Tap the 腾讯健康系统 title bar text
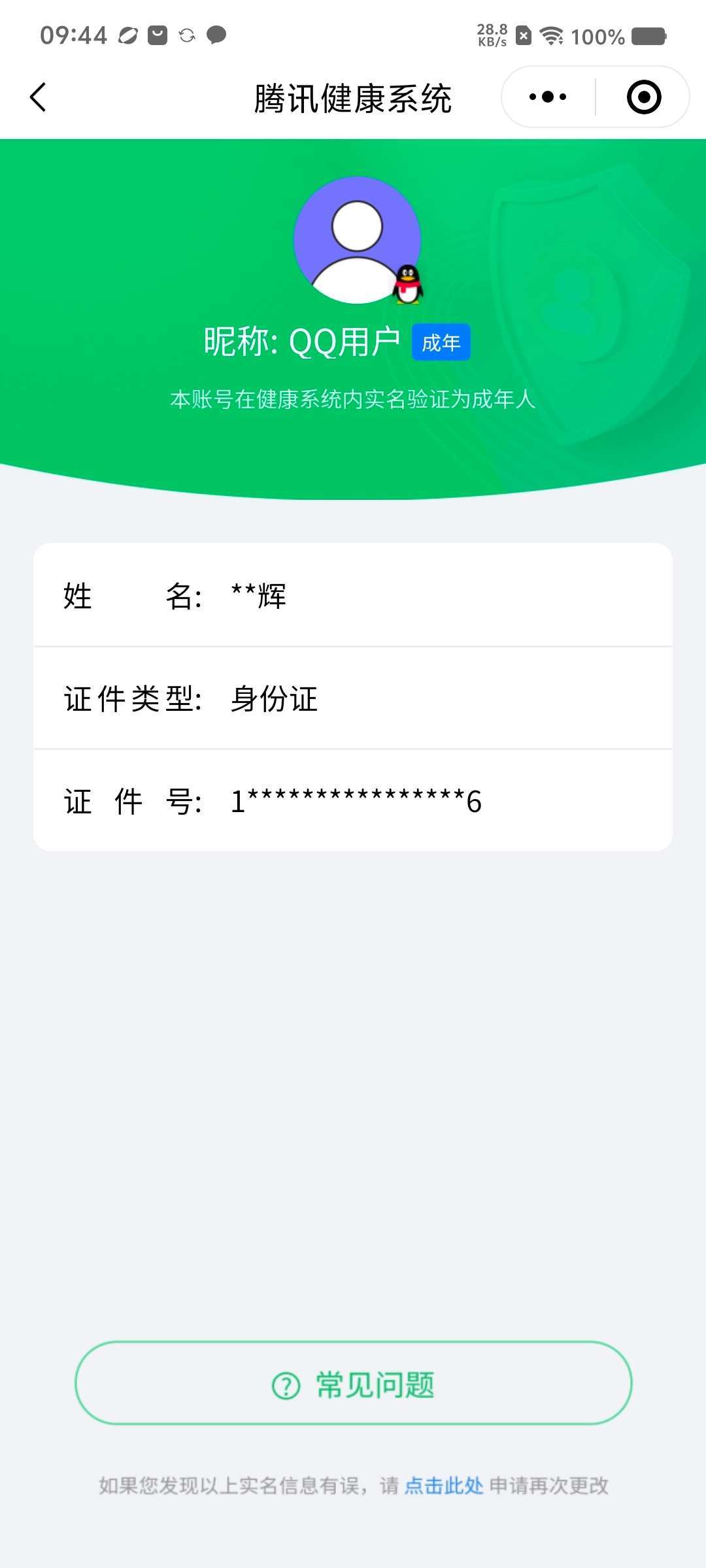Image resolution: width=706 pixels, height=1568 pixels. click(353, 98)
